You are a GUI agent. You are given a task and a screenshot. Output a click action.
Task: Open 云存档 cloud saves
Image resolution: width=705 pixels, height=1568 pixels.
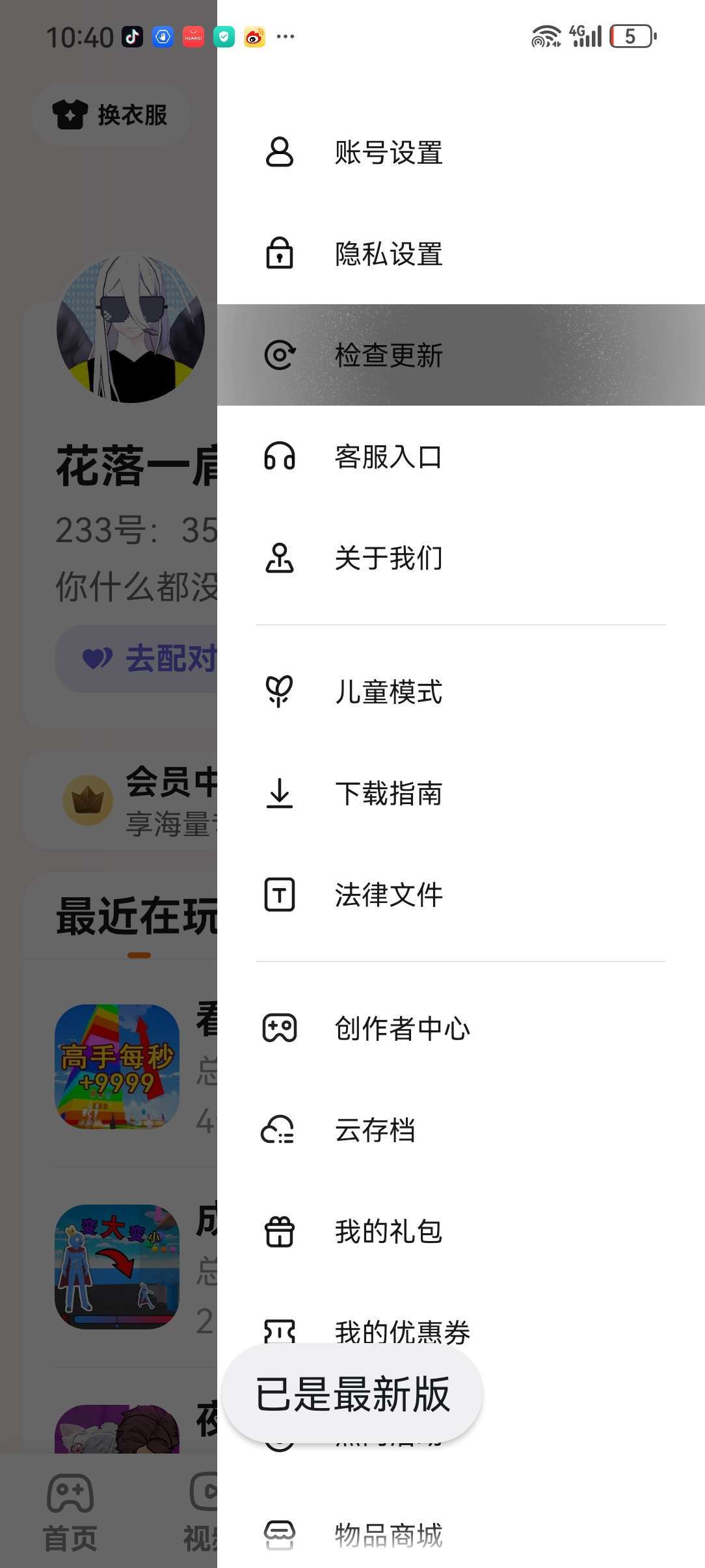tap(375, 1130)
